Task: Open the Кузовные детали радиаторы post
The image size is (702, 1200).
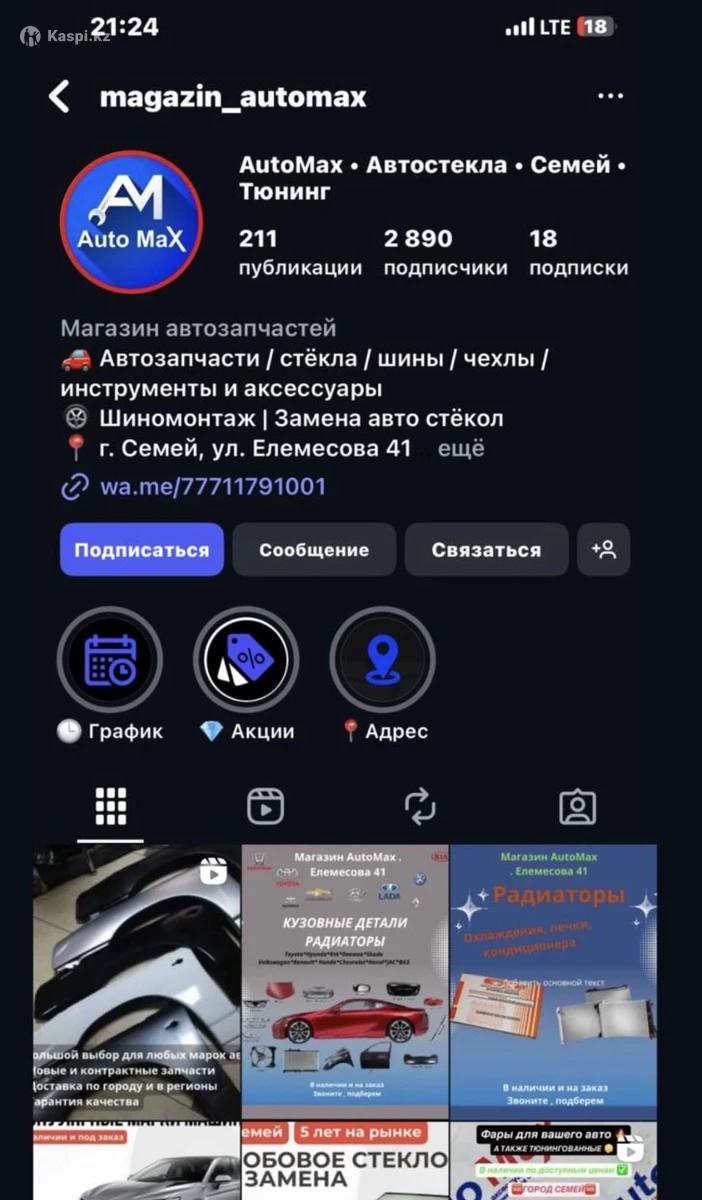Action: 345,980
